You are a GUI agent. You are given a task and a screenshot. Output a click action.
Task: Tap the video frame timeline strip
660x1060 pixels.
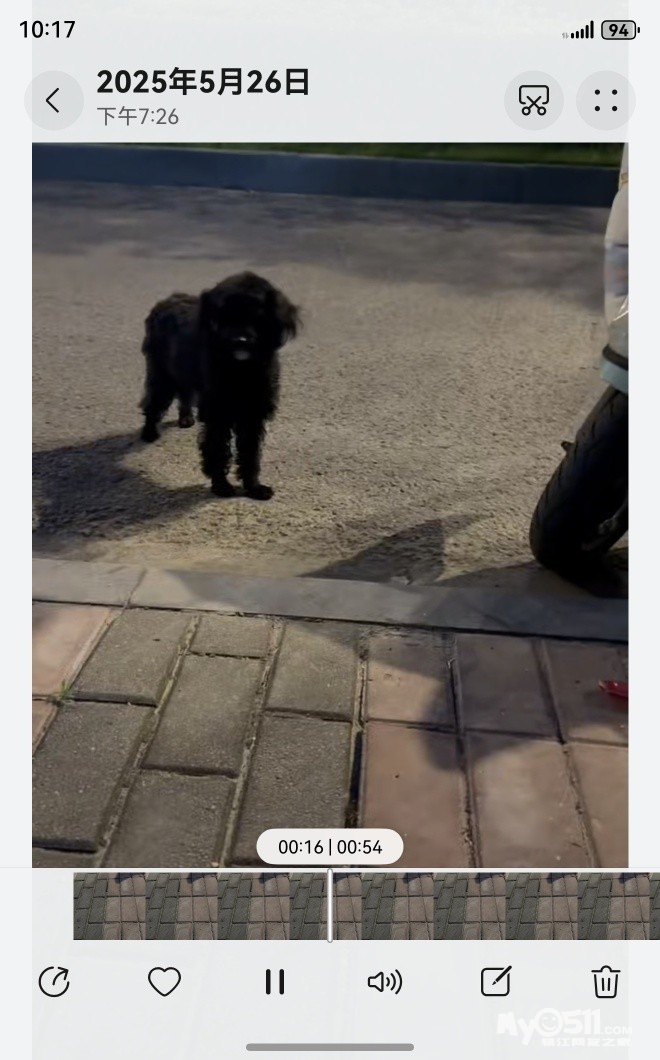coord(450,906)
